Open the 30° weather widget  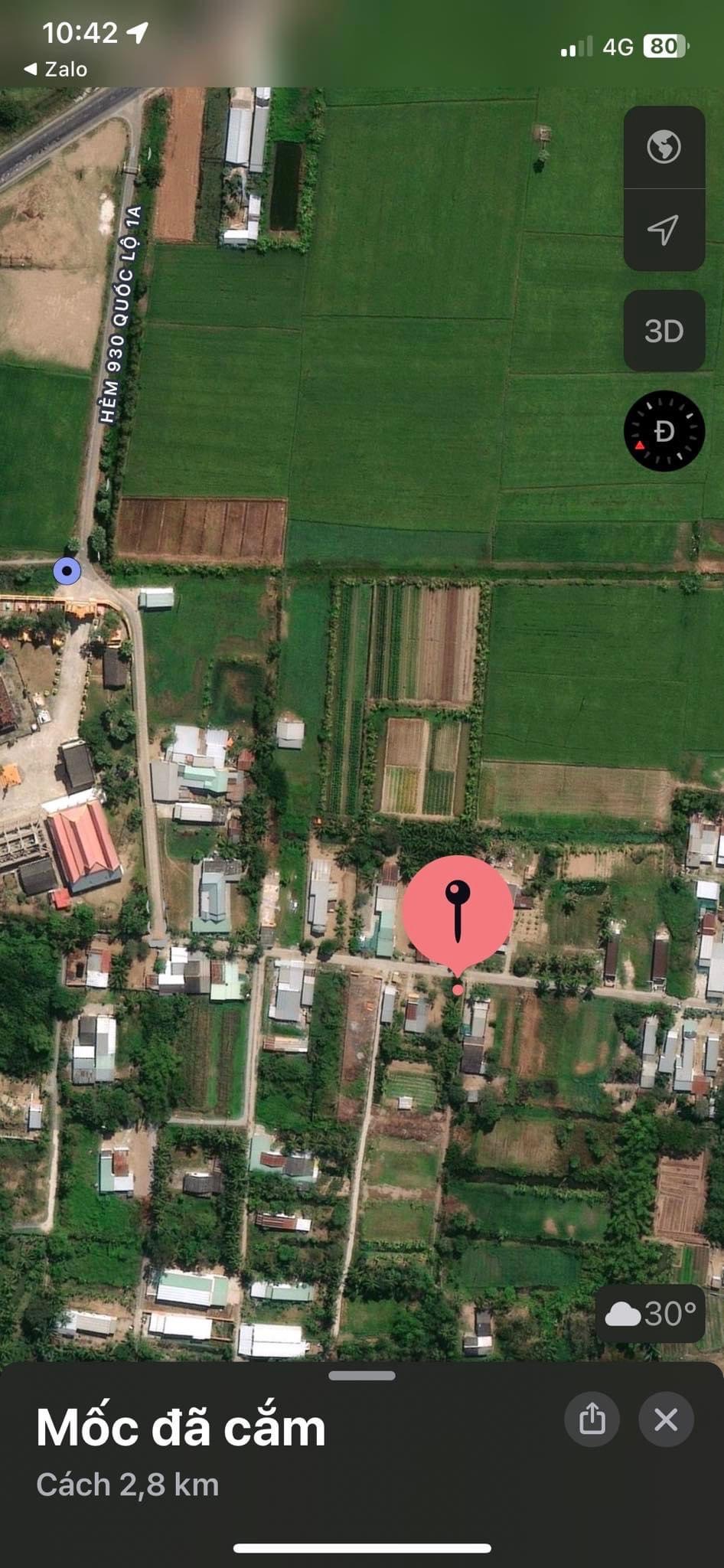pyautogui.click(x=651, y=1314)
